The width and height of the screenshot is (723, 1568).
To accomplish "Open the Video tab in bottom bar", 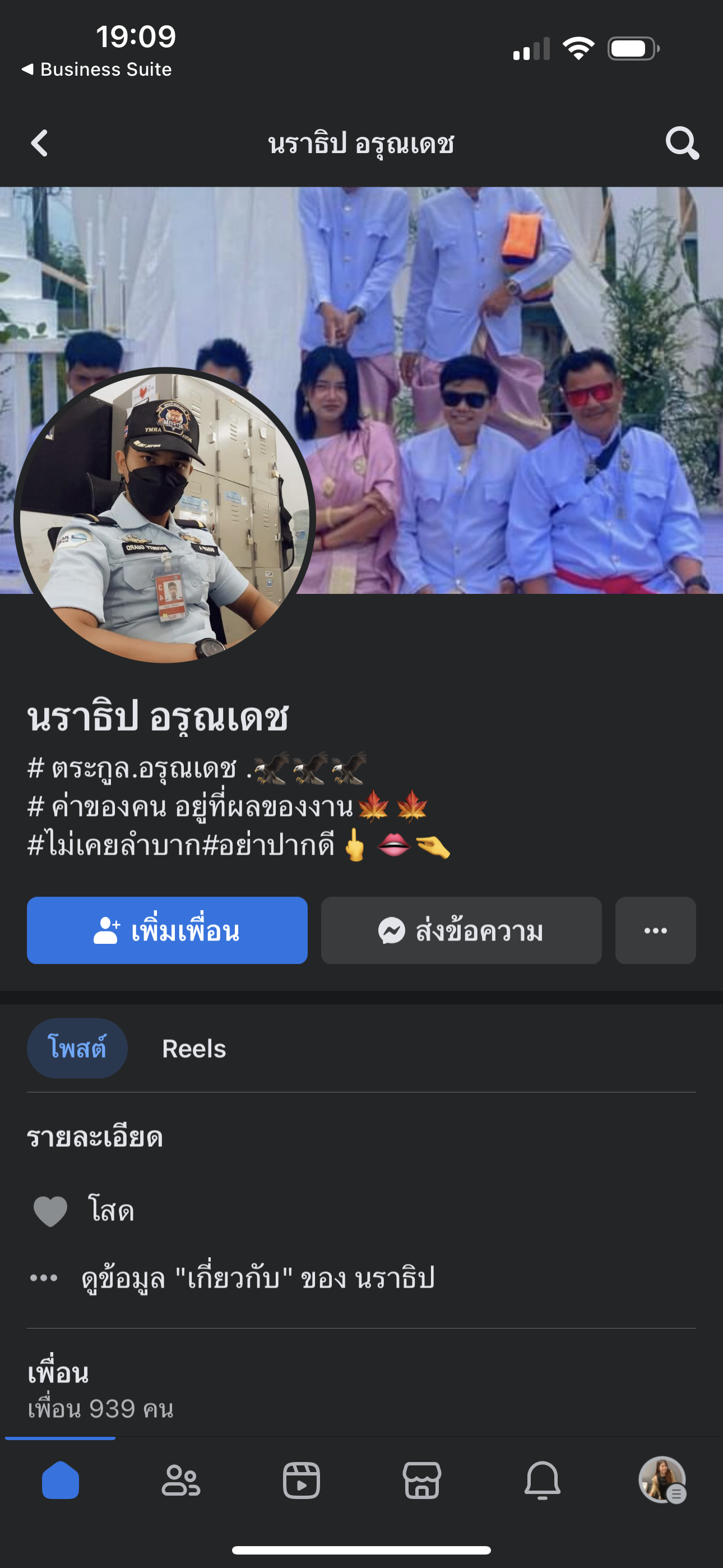I will [x=302, y=1481].
